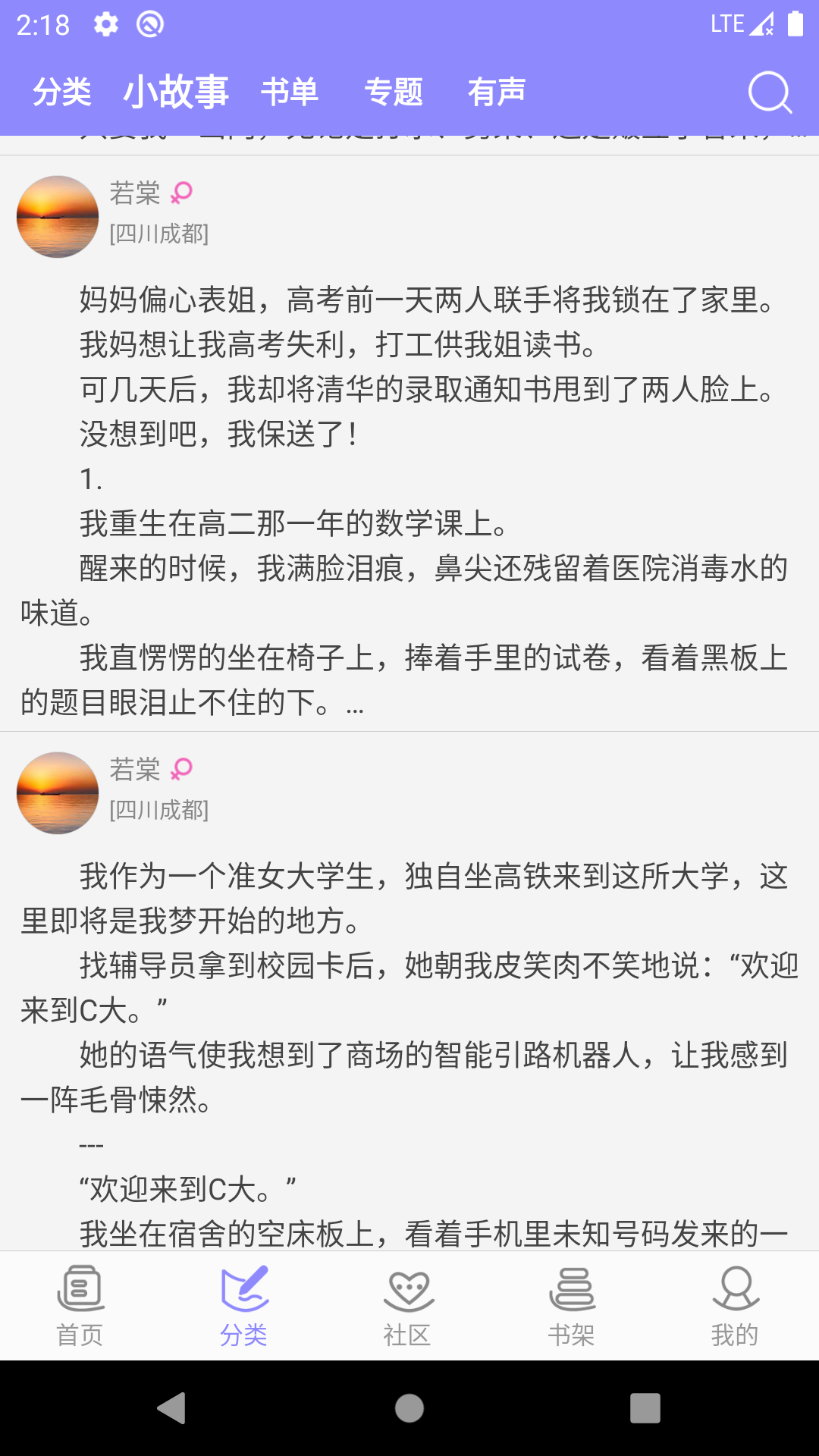Screen dimensions: 819x1456
Task: Switch to the 分类 top tab
Action: pos(61,93)
